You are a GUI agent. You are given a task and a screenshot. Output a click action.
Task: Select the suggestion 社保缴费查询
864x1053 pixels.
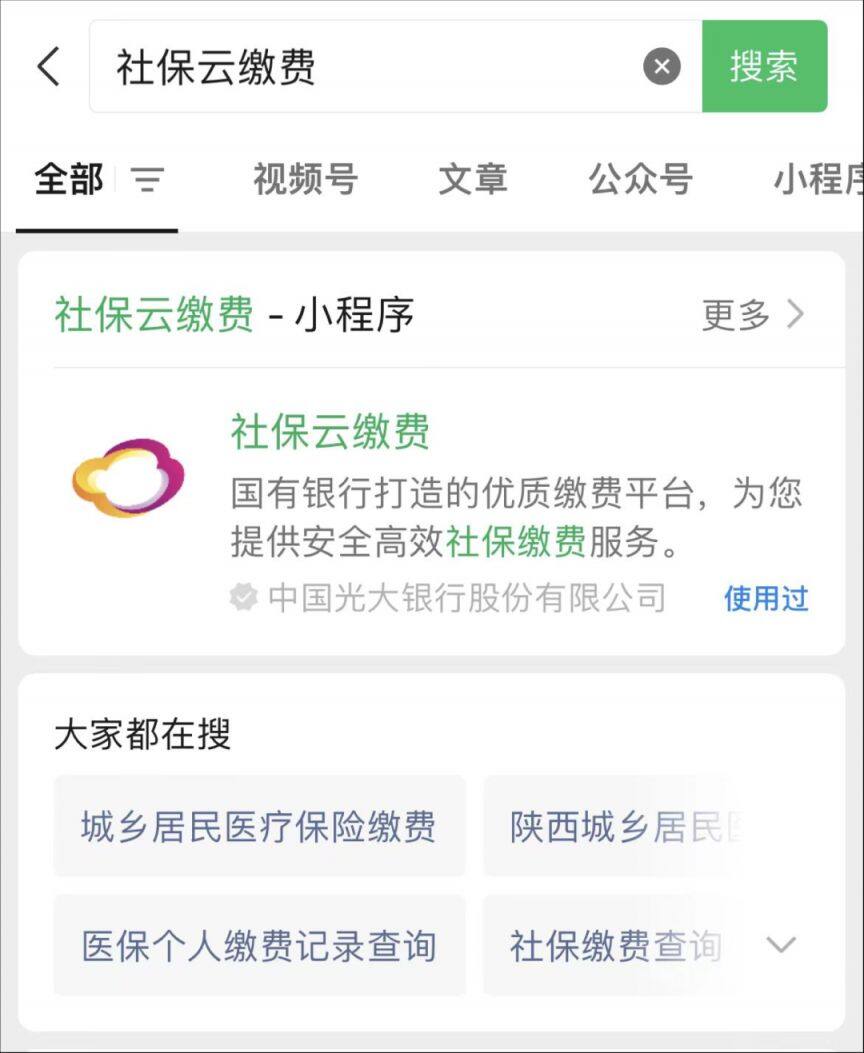coord(615,945)
